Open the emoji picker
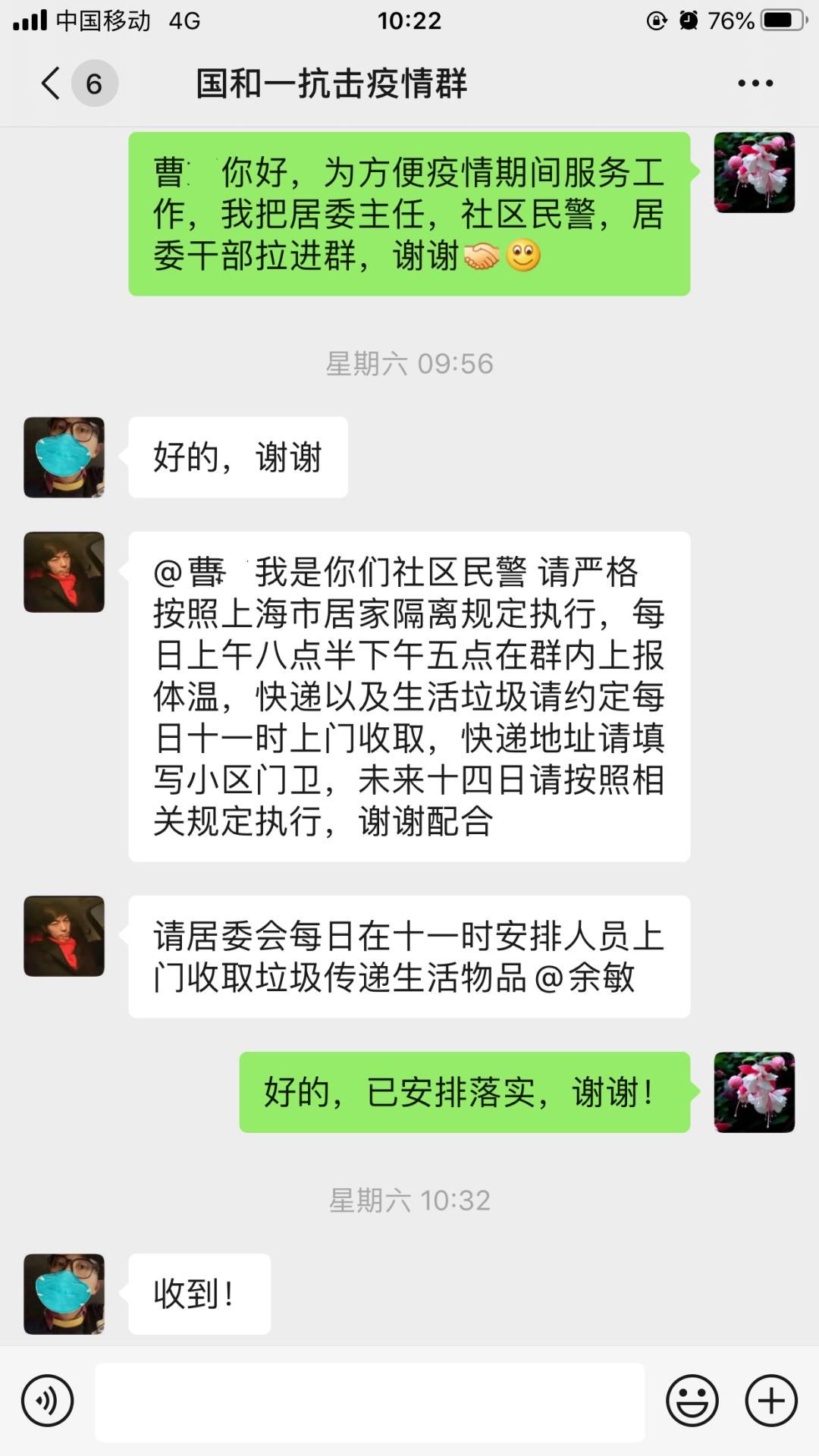819x1456 pixels. click(x=692, y=1401)
